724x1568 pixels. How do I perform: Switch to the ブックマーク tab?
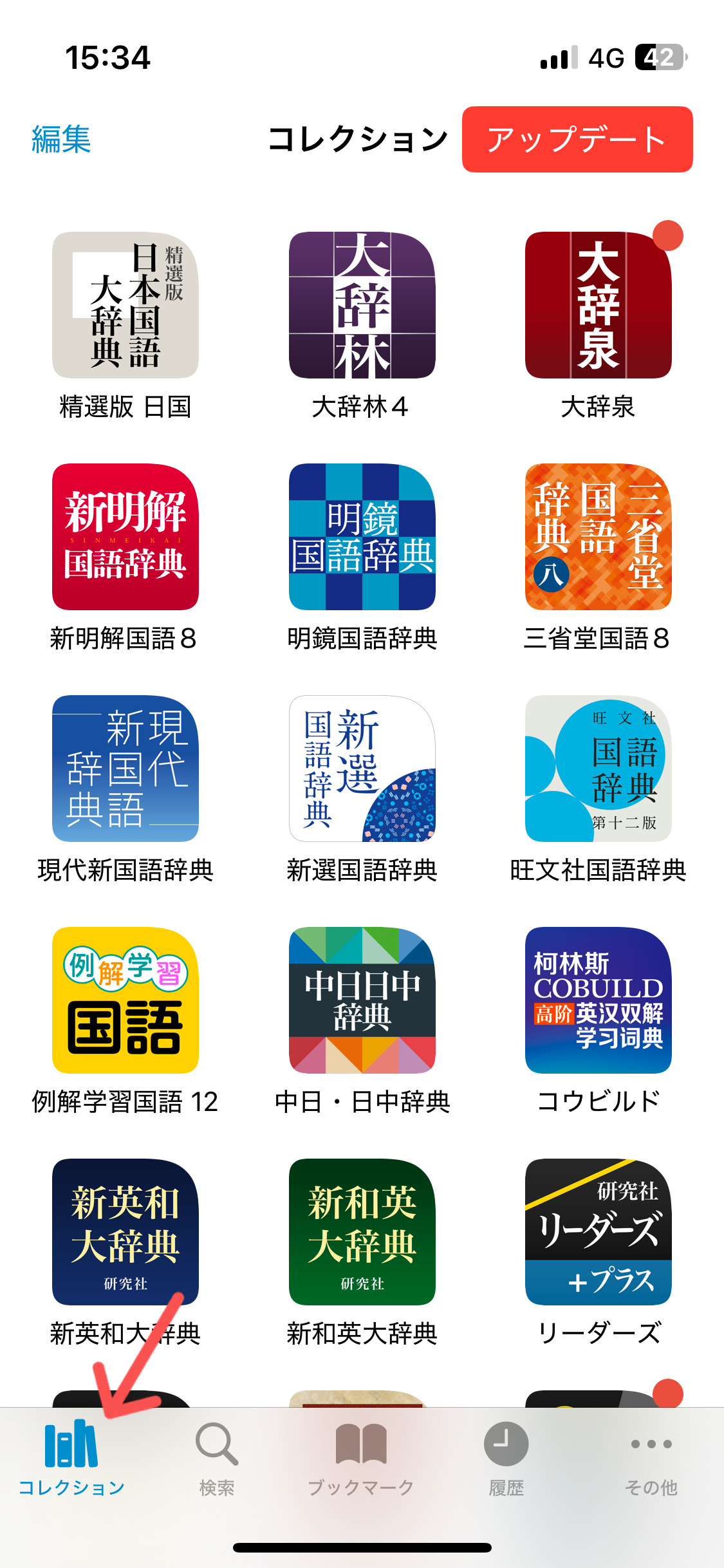coord(361,1458)
